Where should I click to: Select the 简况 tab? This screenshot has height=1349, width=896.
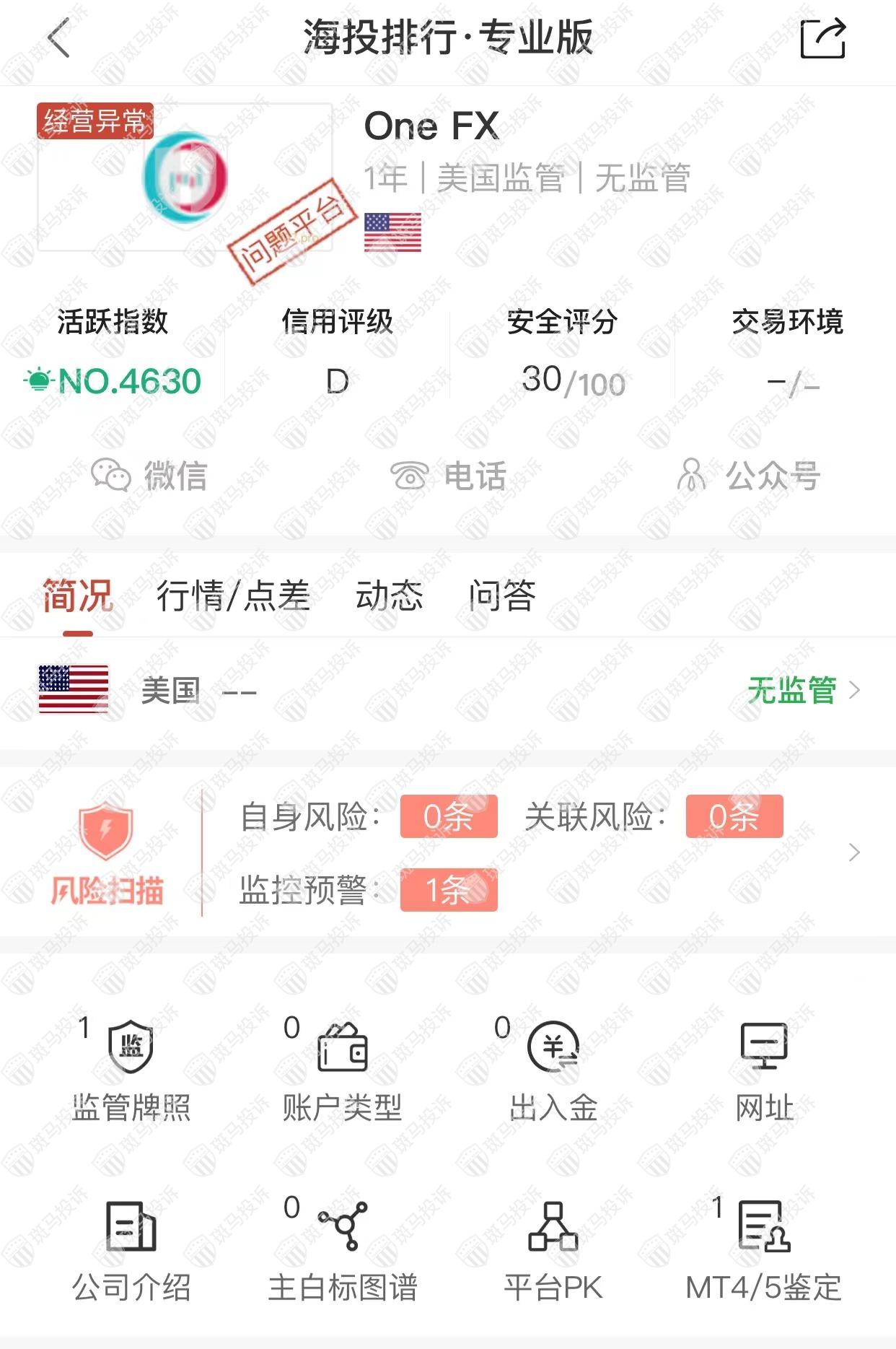click(x=78, y=596)
